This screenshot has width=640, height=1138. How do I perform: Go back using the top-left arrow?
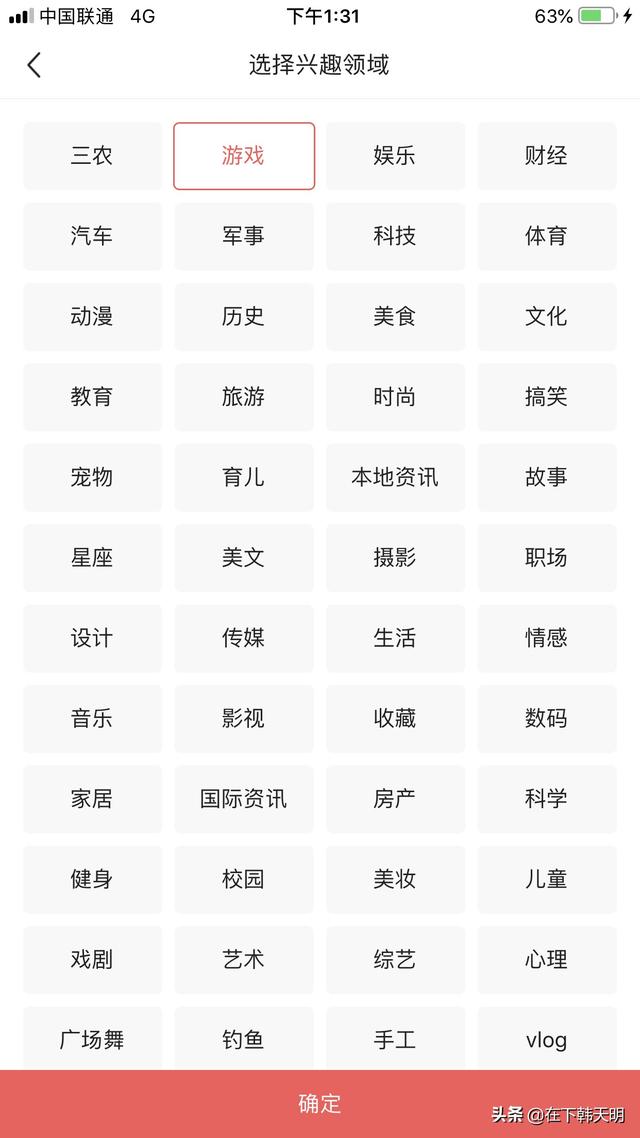pyautogui.click(x=34, y=65)
